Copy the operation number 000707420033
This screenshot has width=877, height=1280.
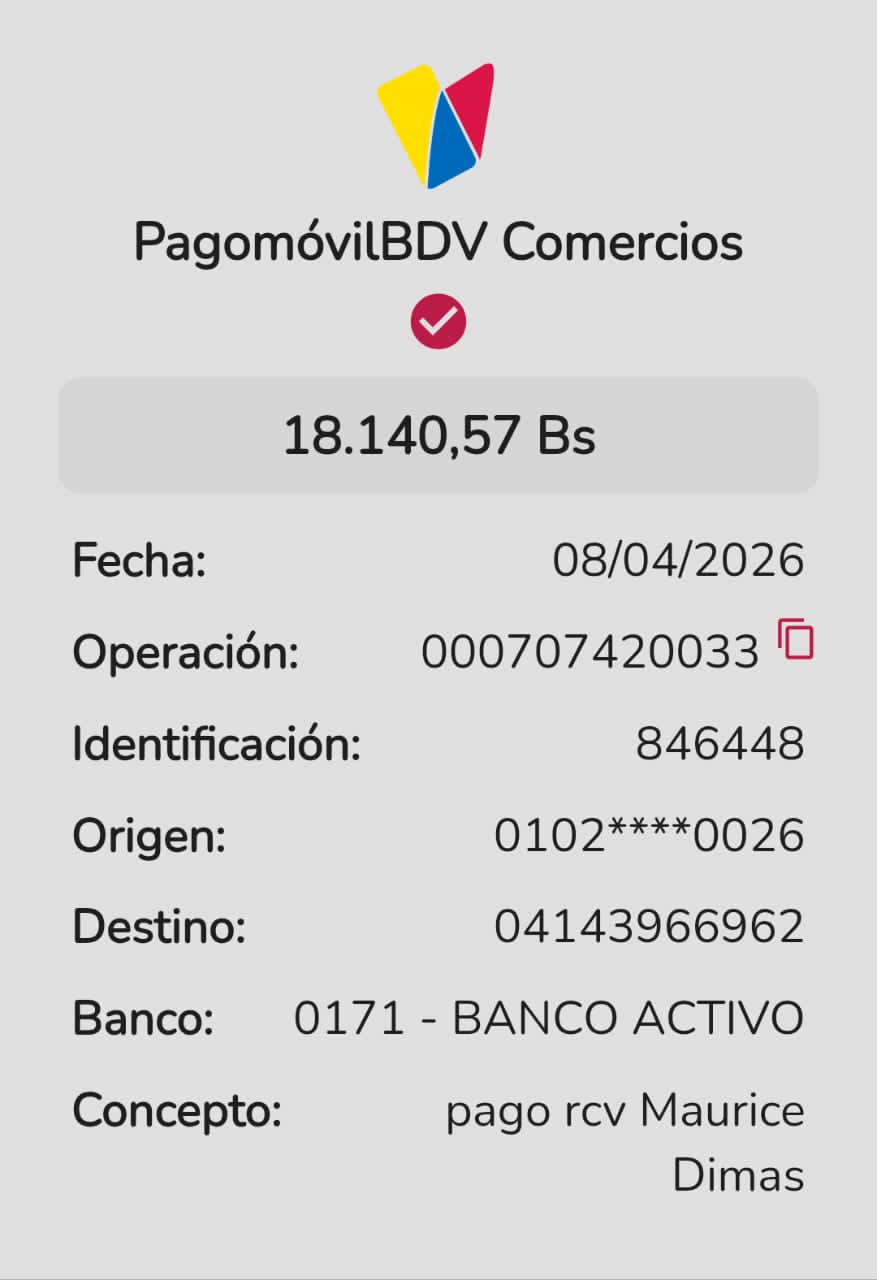(x=796, y=640)
